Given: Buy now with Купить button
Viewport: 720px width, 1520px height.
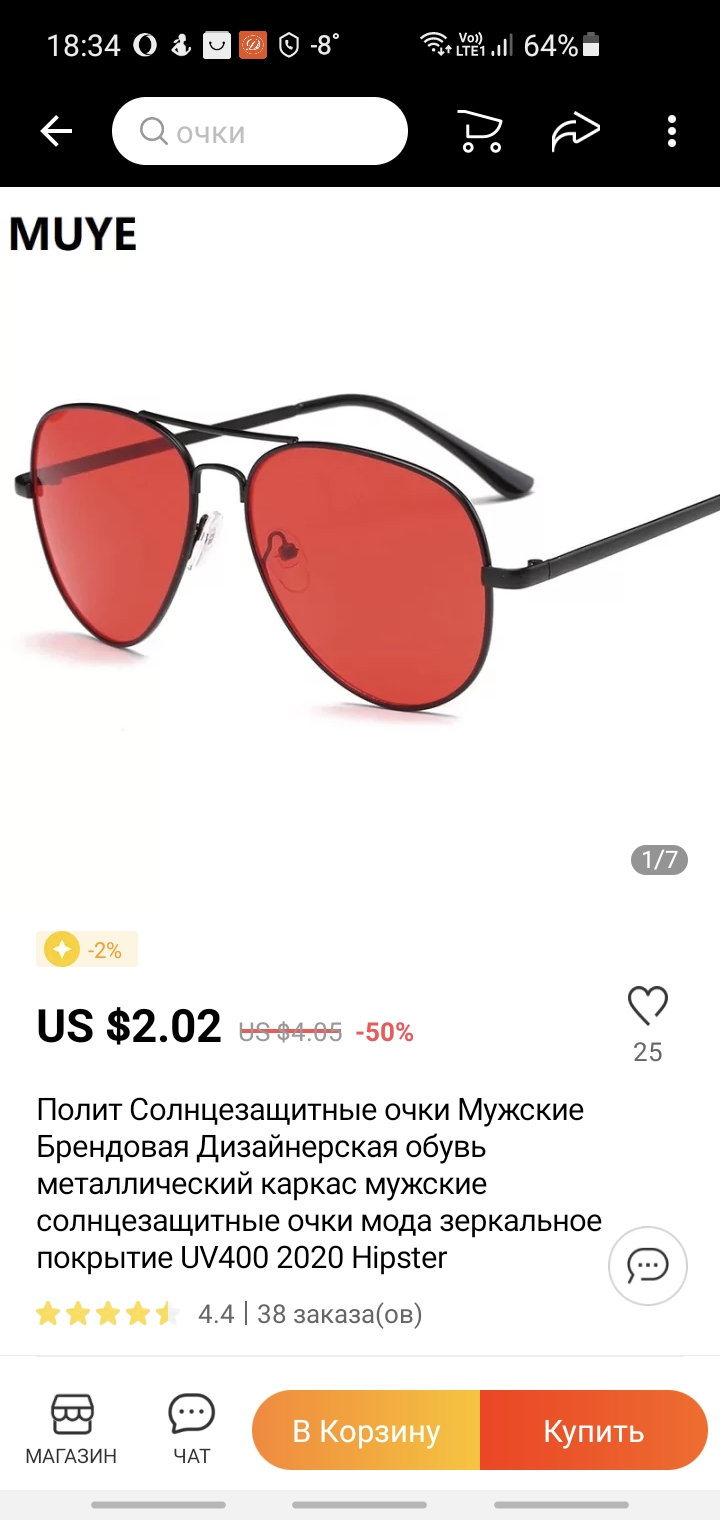Looking at the screenshot, I should click(594, 1430).
